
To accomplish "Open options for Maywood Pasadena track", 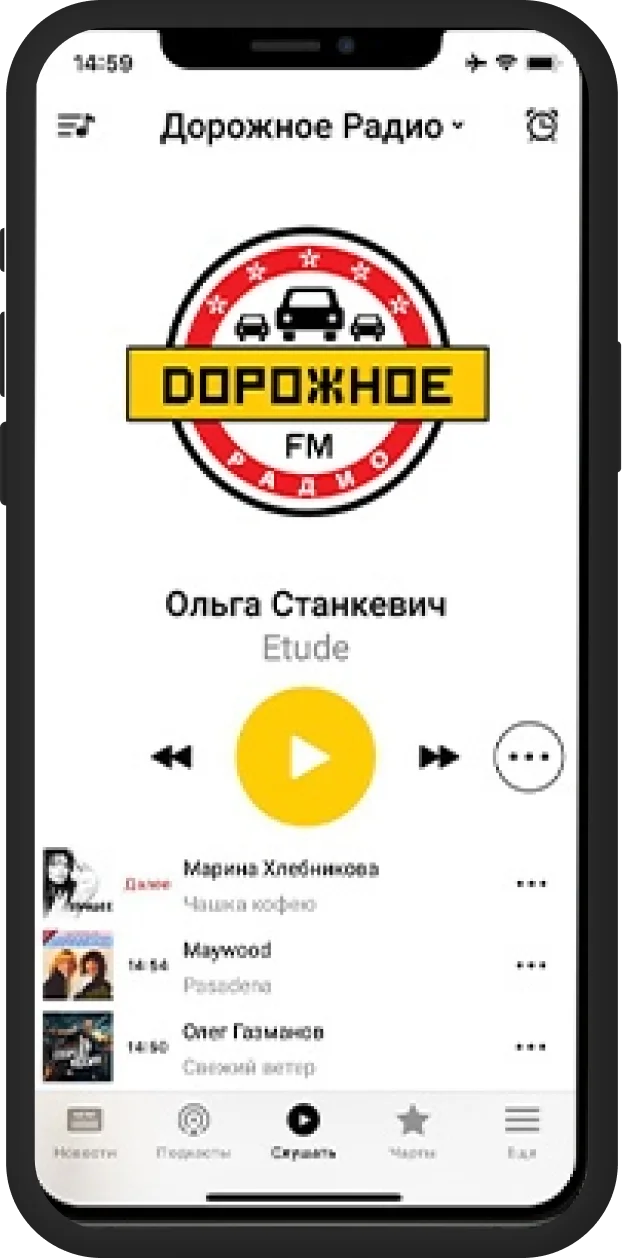I will point(531,966).
